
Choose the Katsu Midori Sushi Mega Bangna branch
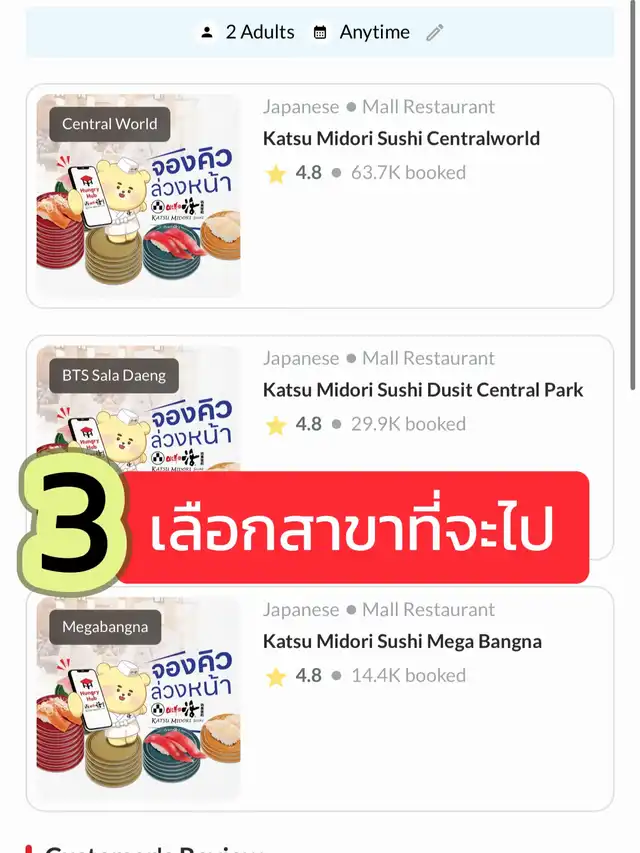[x=402, y=642]
